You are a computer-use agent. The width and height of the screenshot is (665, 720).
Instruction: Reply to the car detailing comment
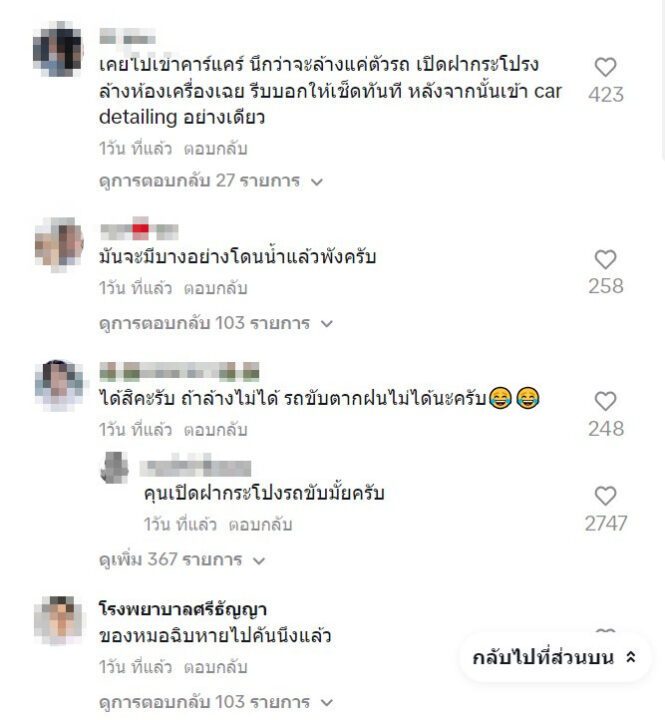point(215,149)
